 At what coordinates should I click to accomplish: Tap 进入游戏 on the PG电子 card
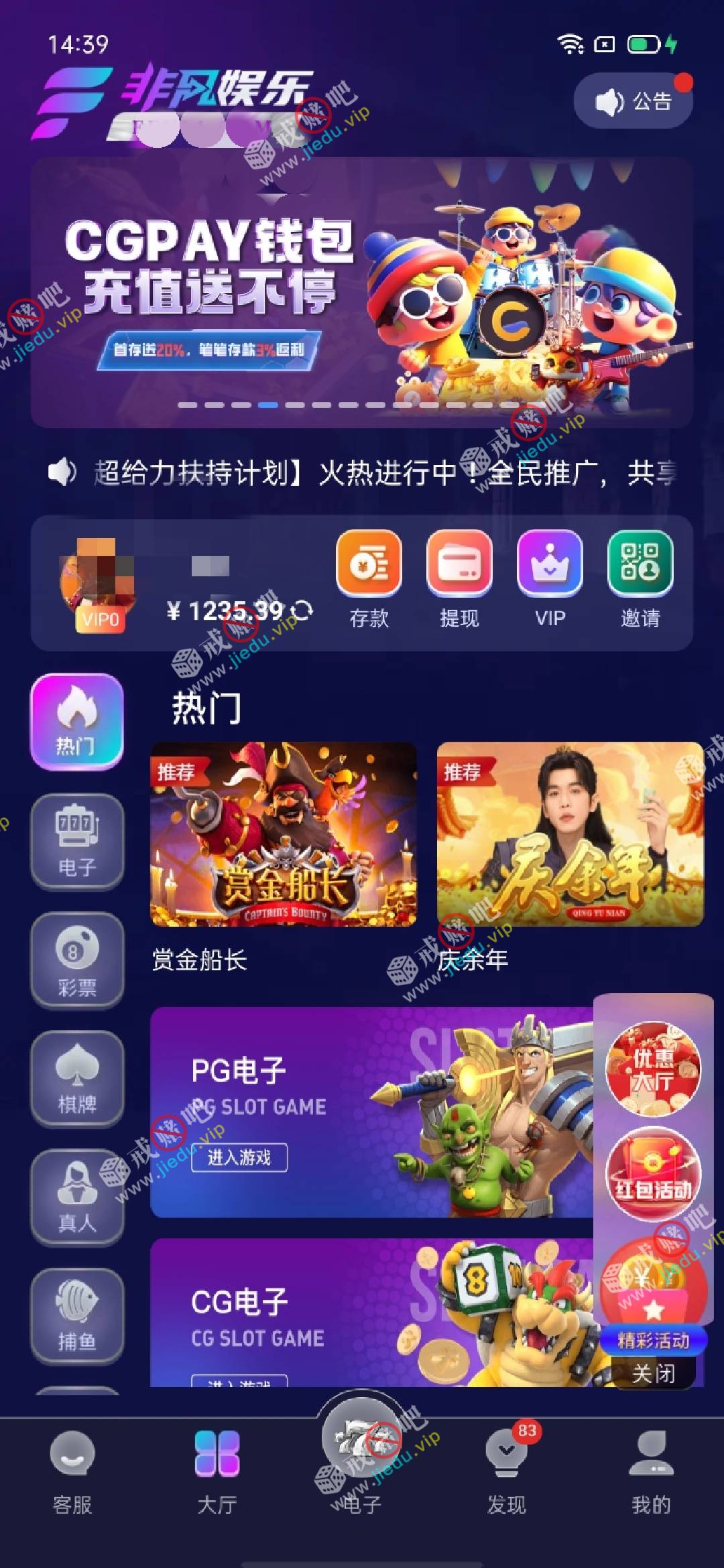(239, 1157)
